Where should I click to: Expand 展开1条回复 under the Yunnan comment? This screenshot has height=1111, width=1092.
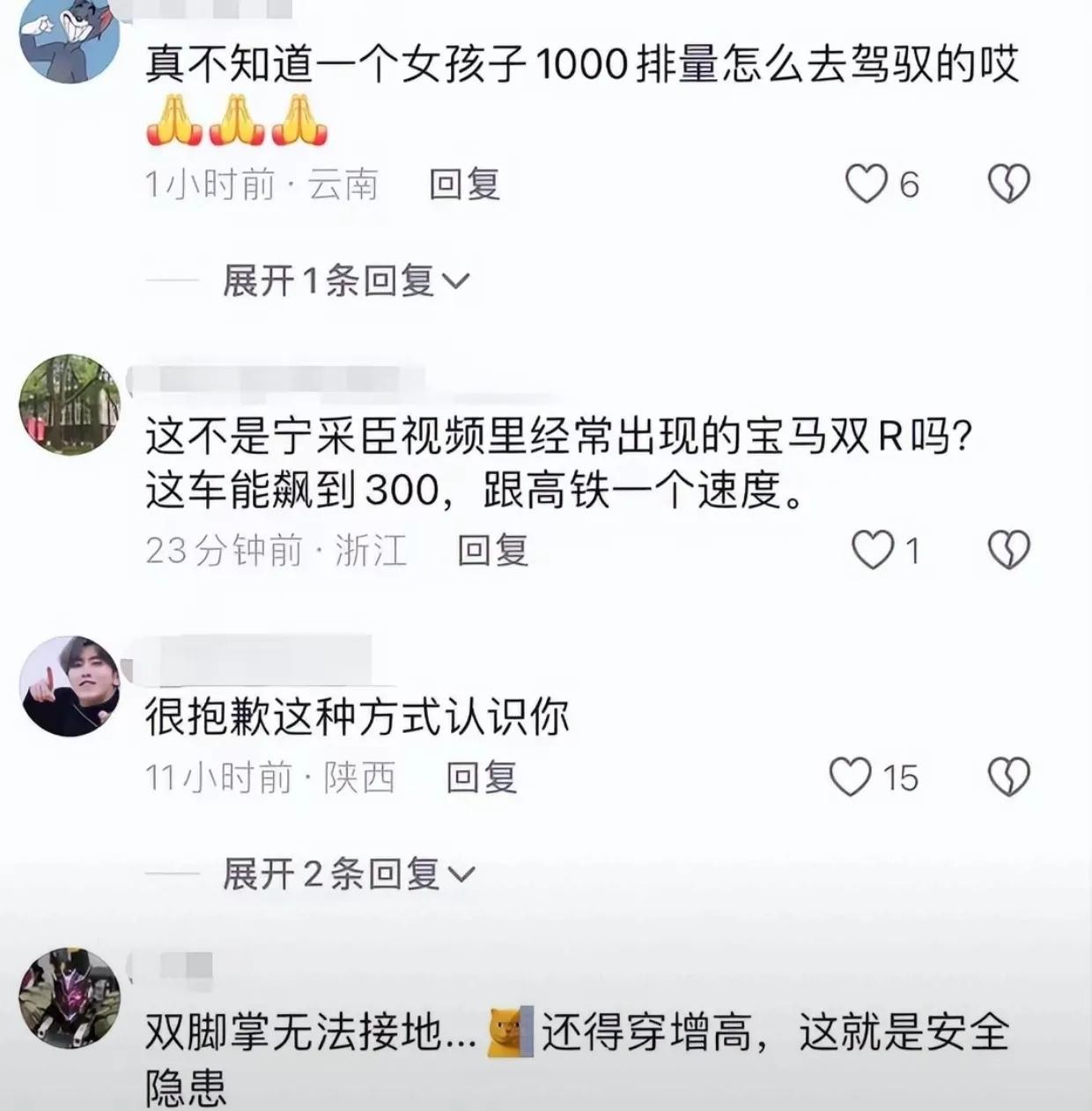click(345, 281)
